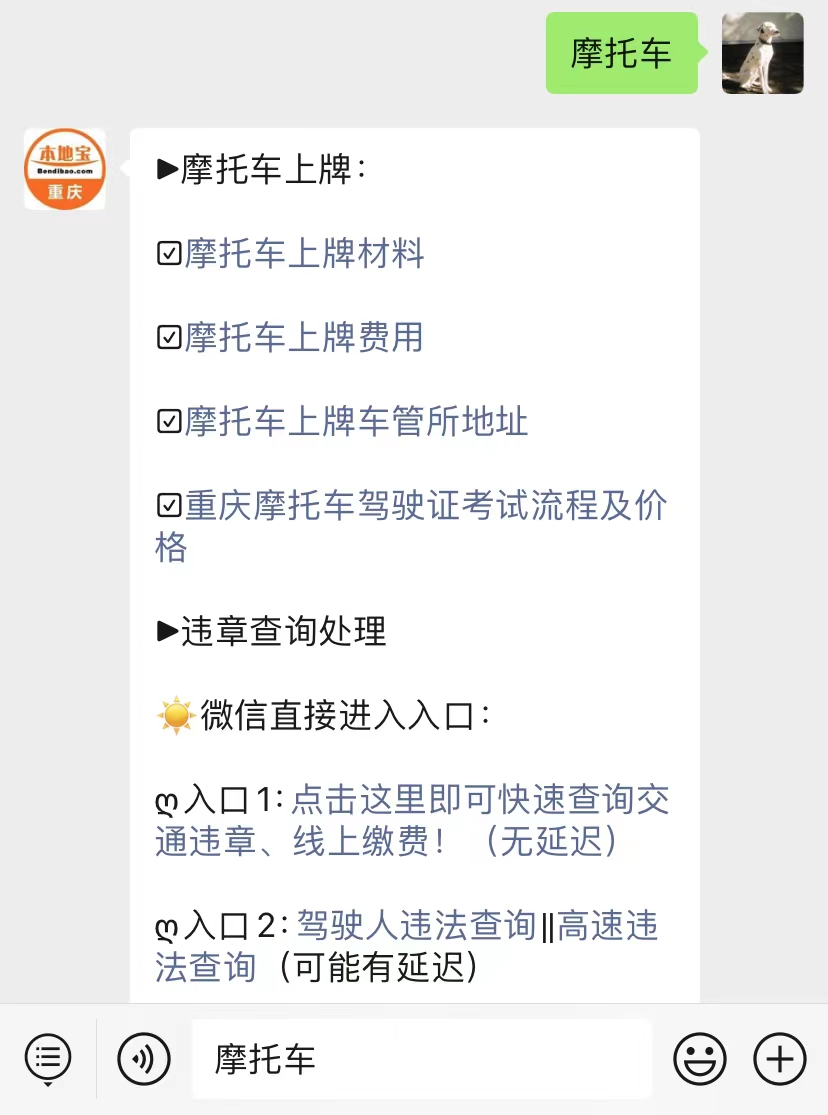
Task: Switch to the official account menu icon
Action: 48,1058
